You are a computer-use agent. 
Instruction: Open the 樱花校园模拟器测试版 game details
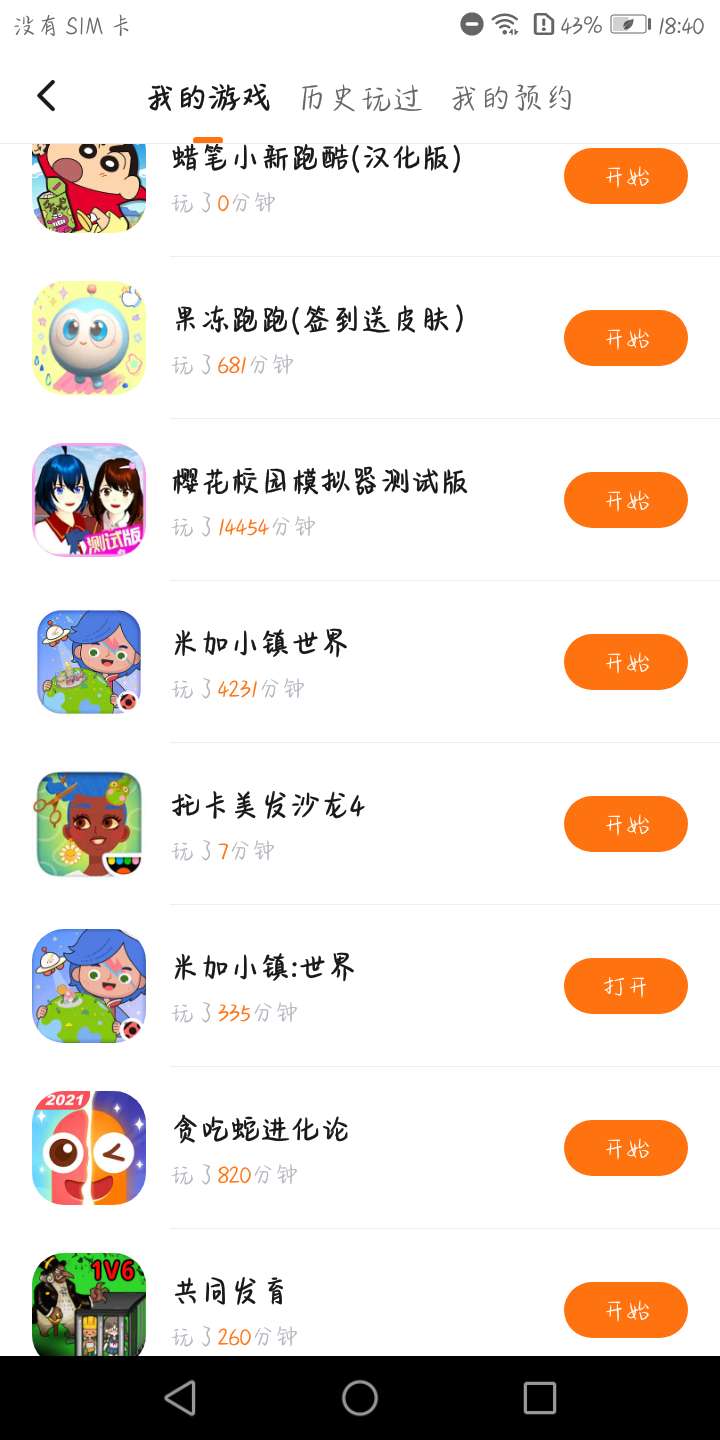point(320,482)
